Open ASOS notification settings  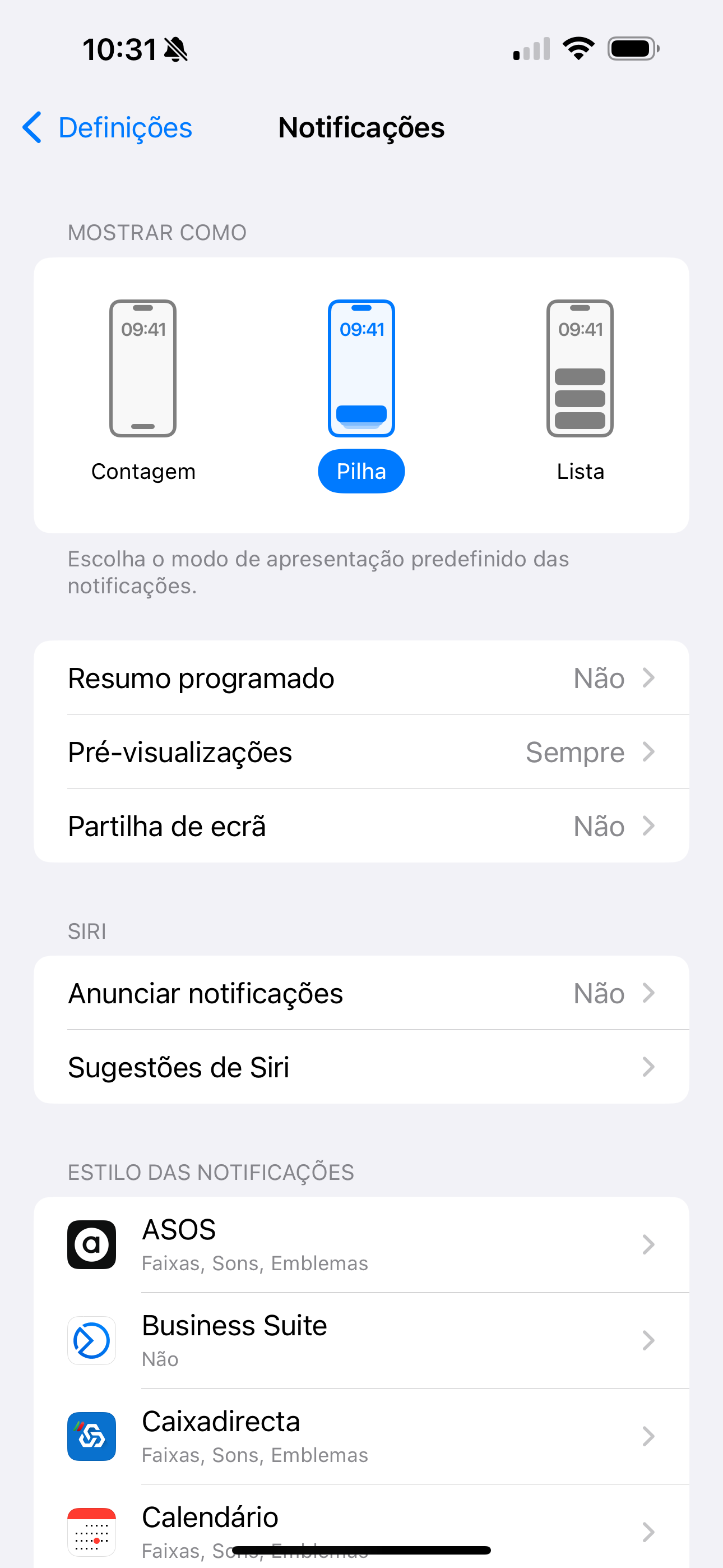pyautogui.click(x=361, y=1245)
